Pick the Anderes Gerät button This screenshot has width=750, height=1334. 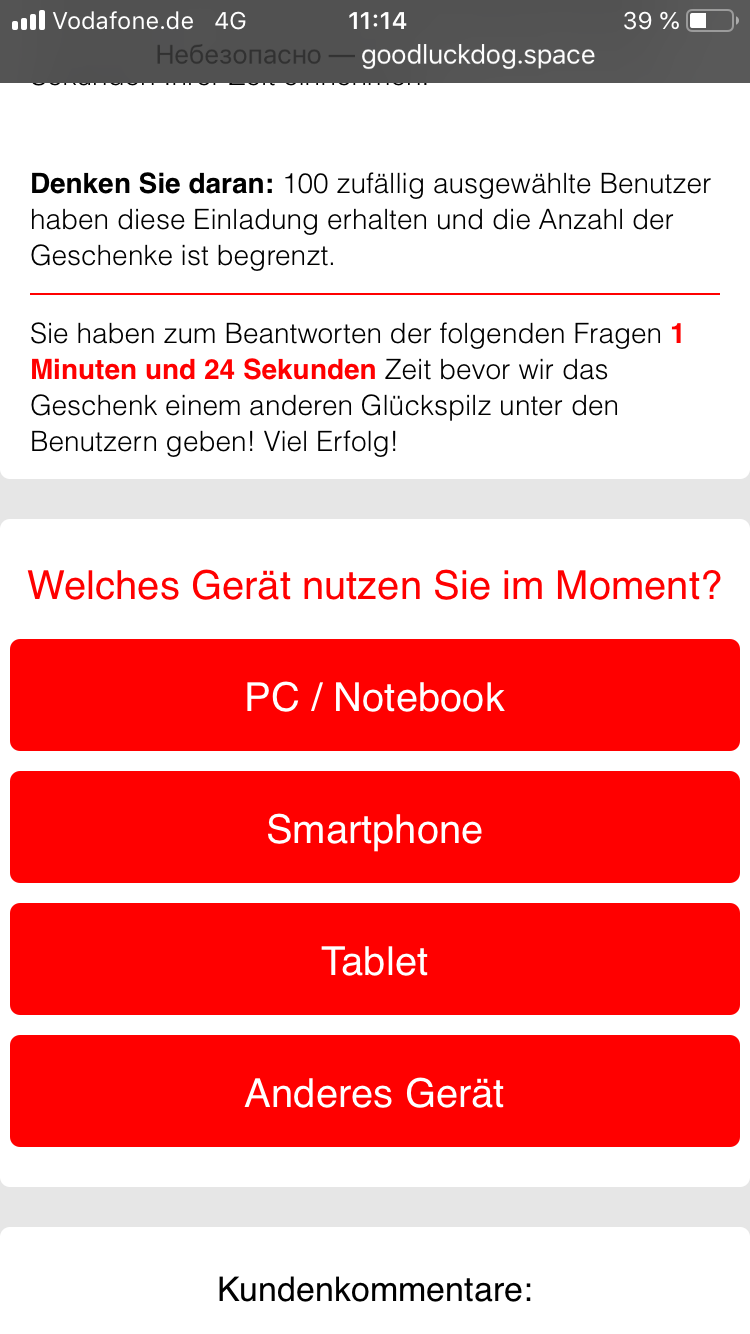click(375, 1091)
